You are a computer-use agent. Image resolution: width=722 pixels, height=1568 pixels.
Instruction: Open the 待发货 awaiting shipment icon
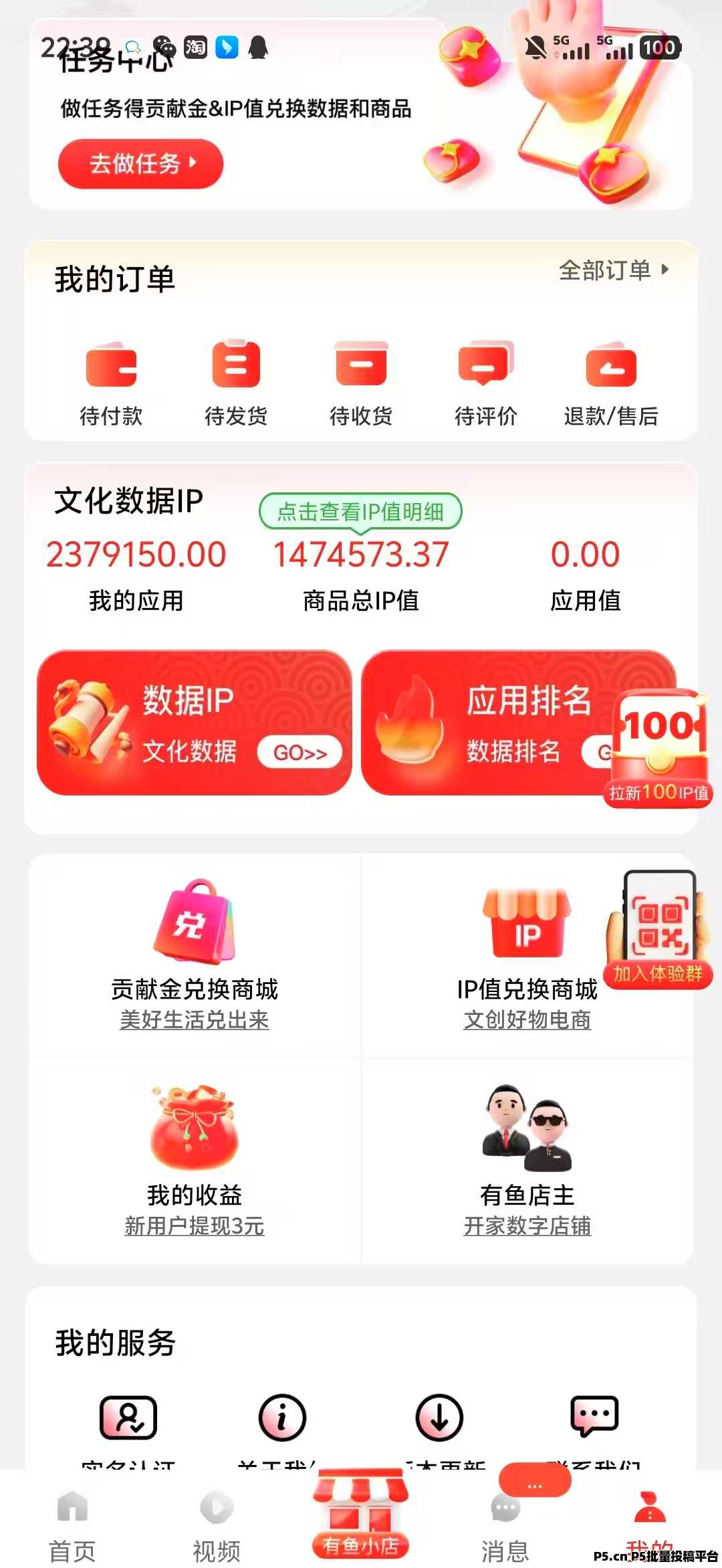236,367
